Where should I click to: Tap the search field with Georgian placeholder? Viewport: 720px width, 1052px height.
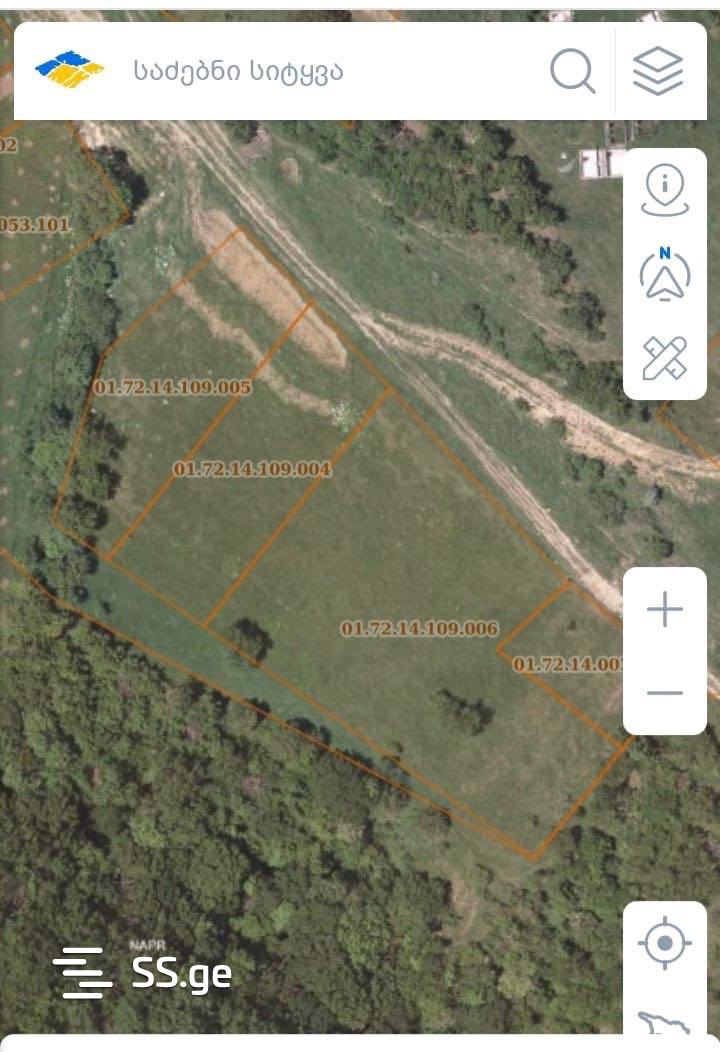[330, 71]
